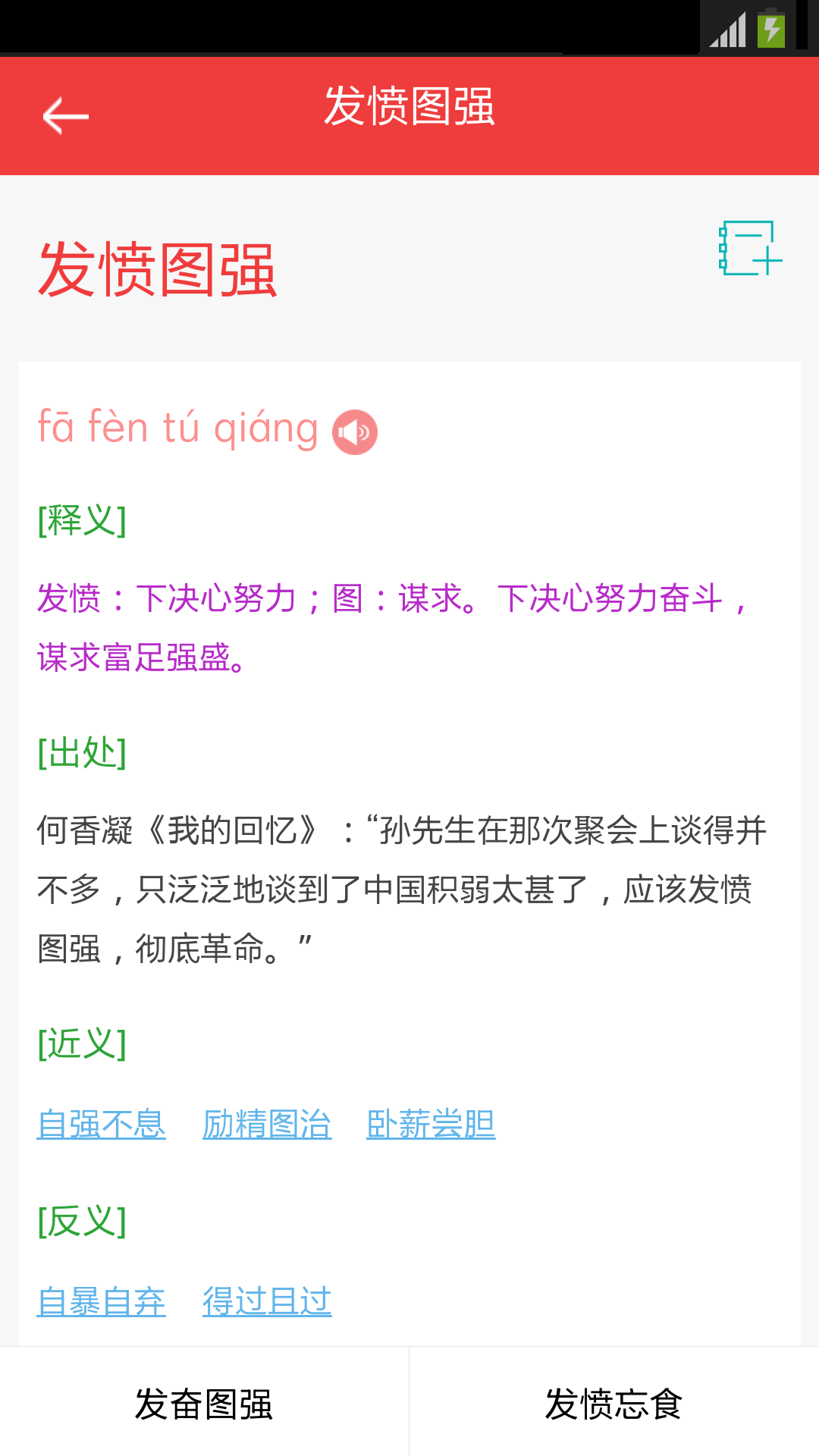The height and width of the screenshot is (1456, 819).
Task: Open the related idiom 发奋图强 tab
Action: tap(205, 1407)
